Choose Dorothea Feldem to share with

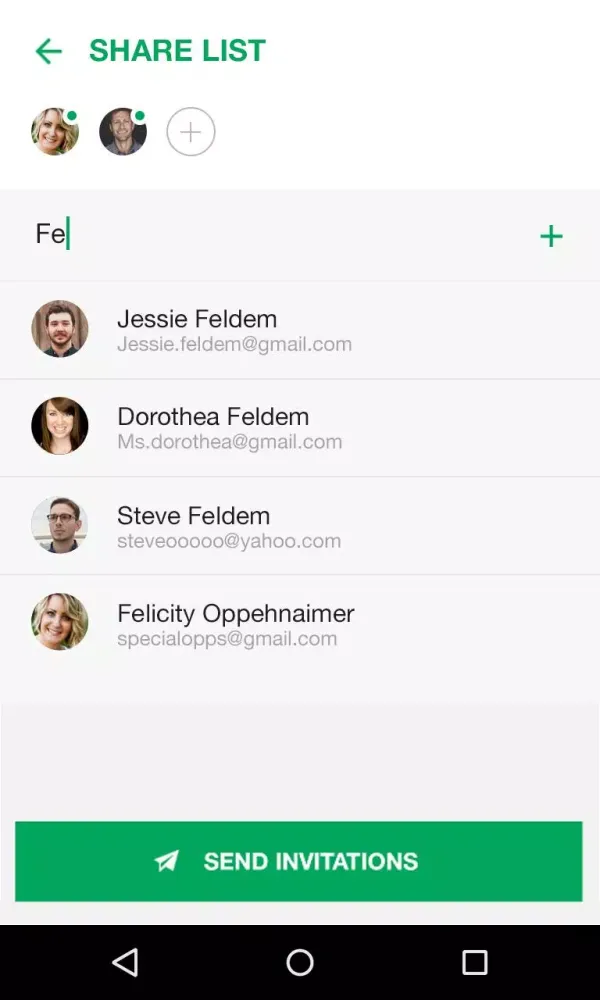(300, 428)
